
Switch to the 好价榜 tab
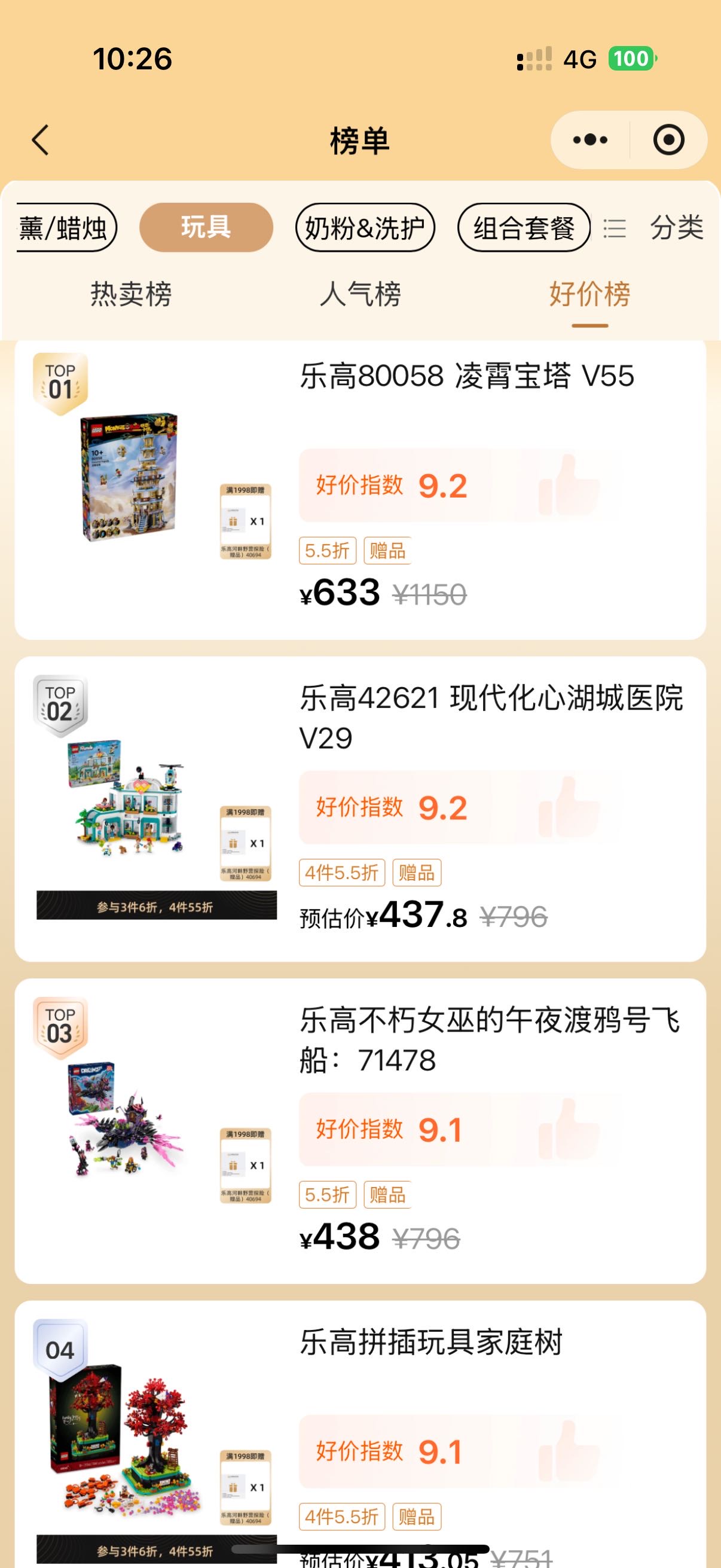click(x=589, y=295)
